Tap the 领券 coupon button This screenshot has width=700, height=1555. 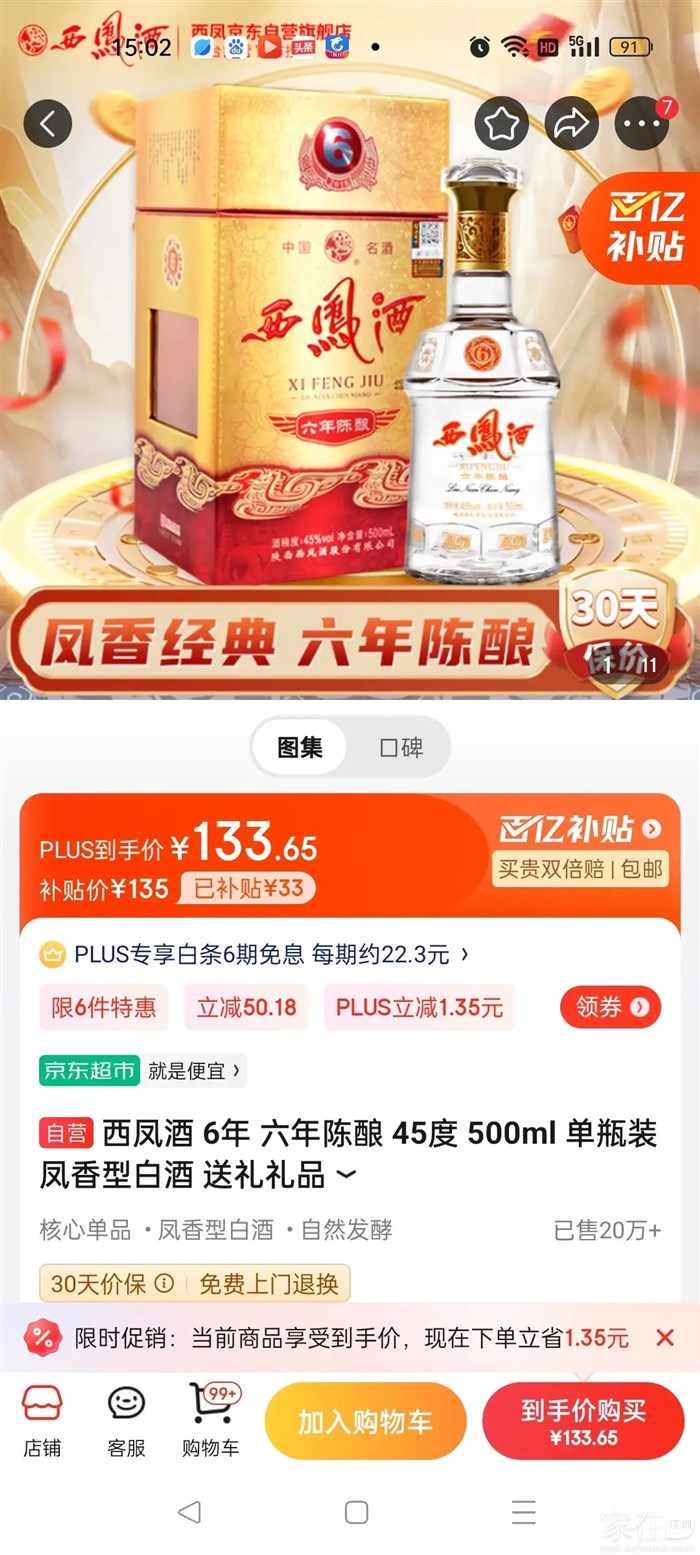[x=610, y=1007]
